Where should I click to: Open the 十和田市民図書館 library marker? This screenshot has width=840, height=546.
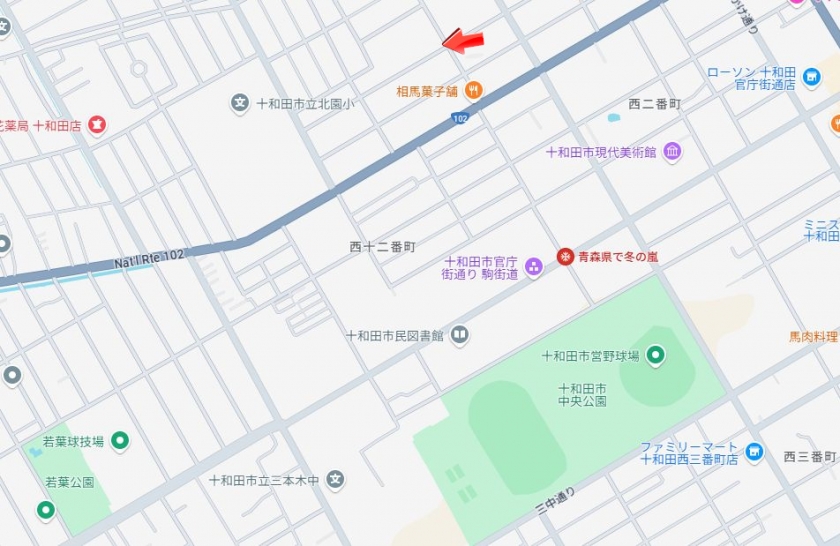click(459, 335)
